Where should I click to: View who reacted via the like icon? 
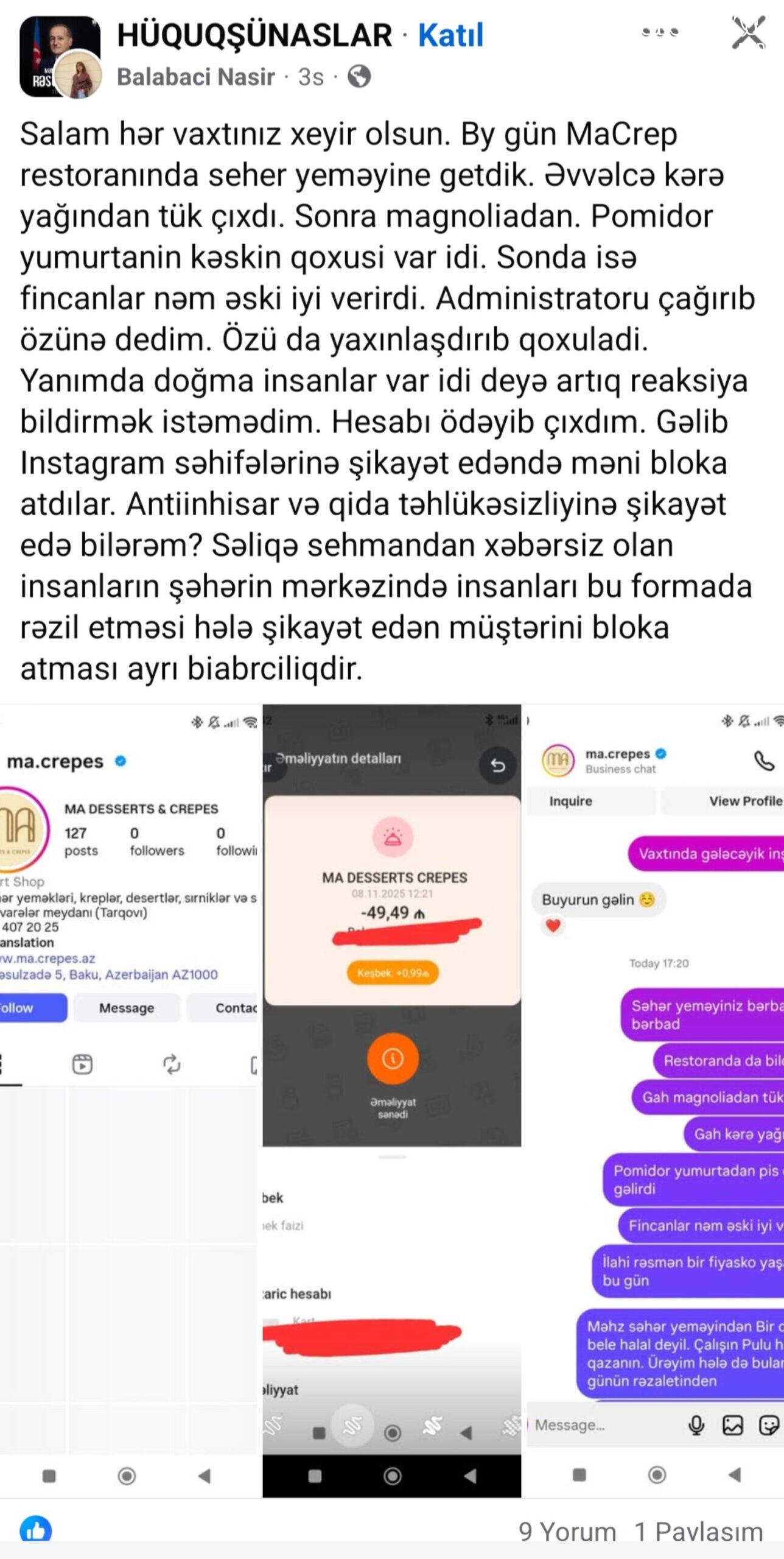[35, 1529]
